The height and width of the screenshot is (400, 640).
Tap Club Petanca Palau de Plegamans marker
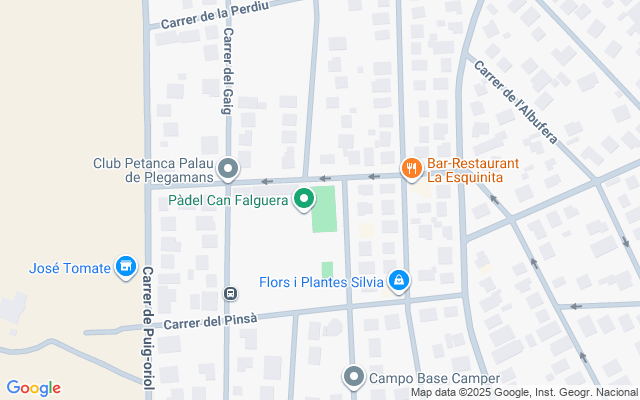click(x=229, y=168)
